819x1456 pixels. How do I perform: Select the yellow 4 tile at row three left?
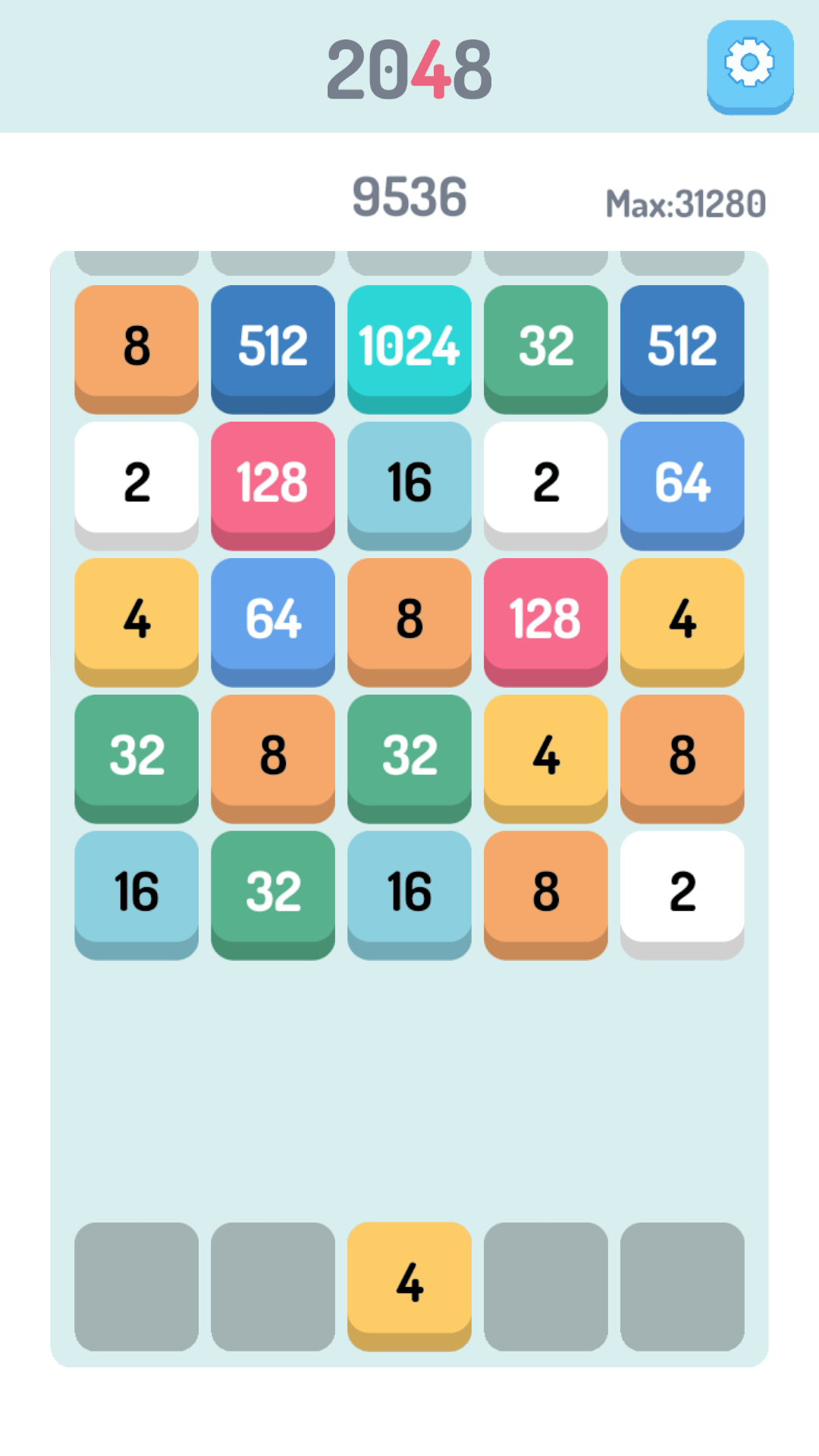(x=136, y=620)
